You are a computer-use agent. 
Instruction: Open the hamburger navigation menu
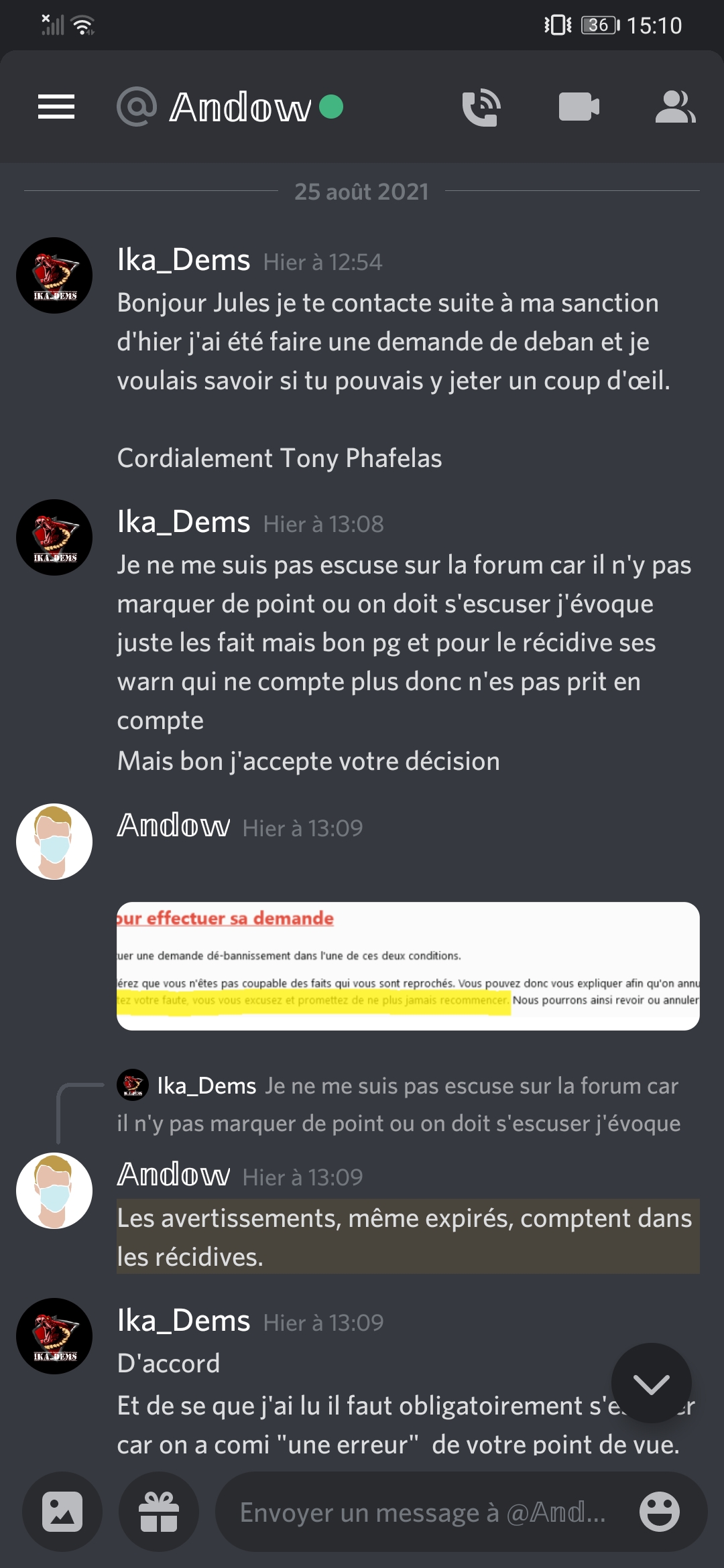coord(56,107)
